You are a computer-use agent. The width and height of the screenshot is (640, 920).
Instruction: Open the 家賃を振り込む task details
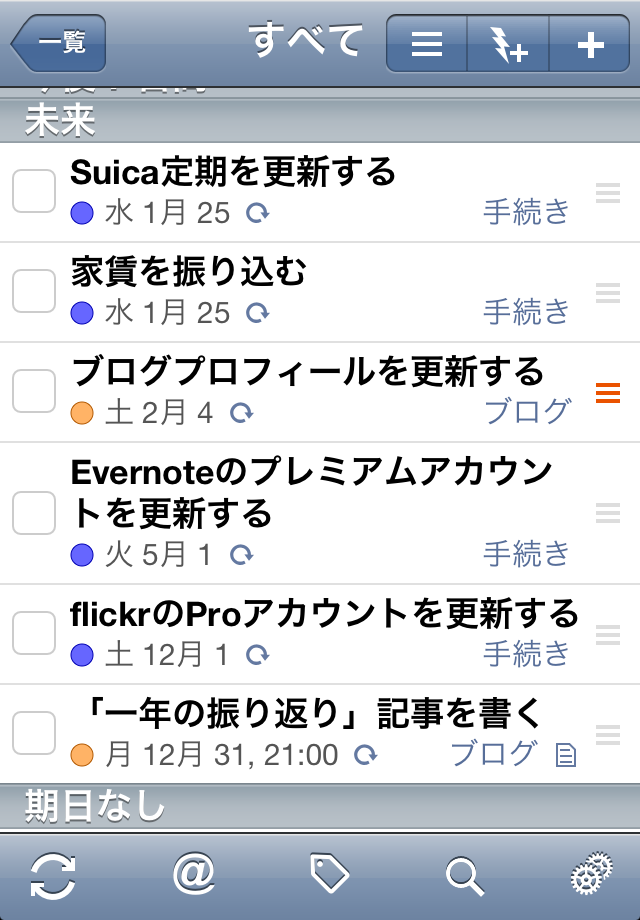pos(188,271)
